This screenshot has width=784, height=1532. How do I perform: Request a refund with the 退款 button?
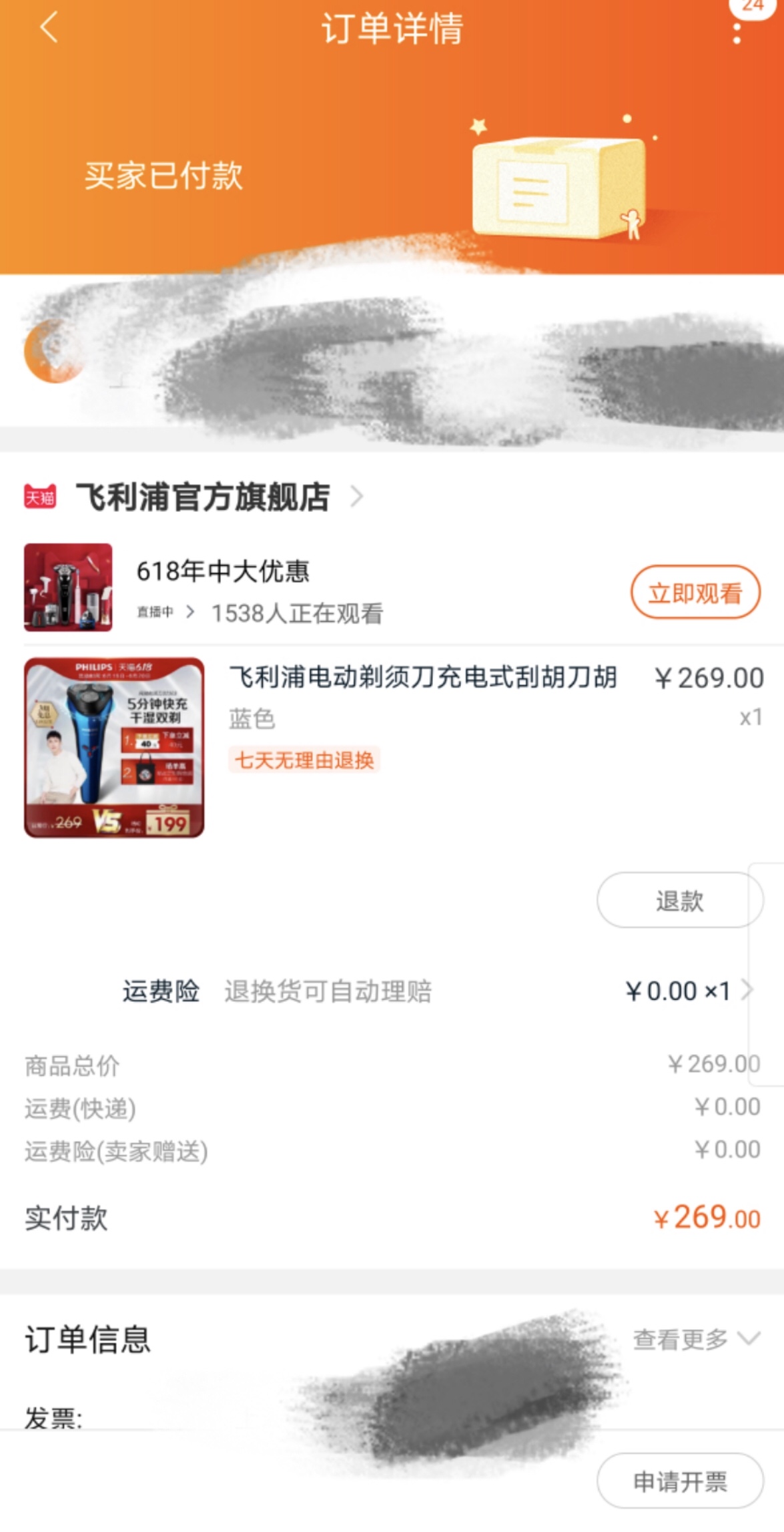point(680,900)
